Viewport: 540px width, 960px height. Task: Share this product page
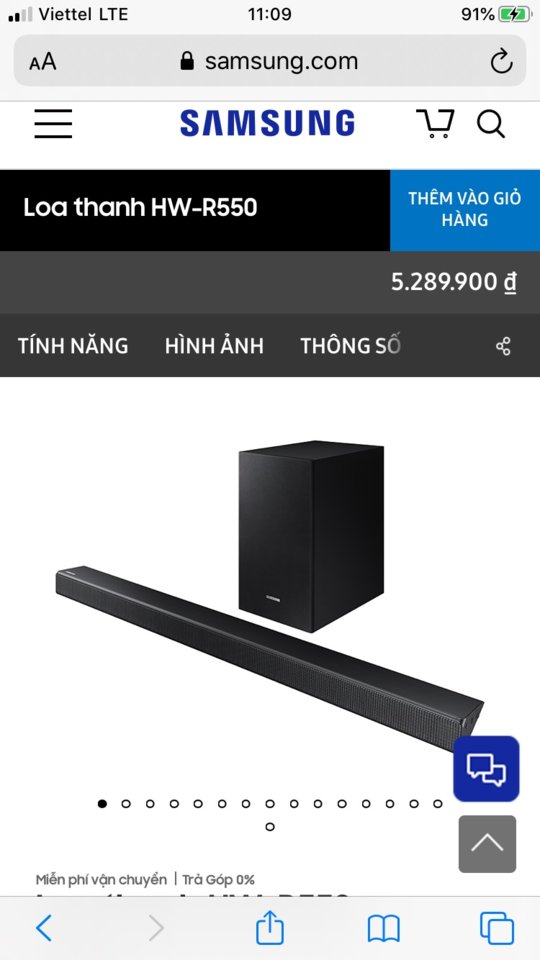click(503, 347)
